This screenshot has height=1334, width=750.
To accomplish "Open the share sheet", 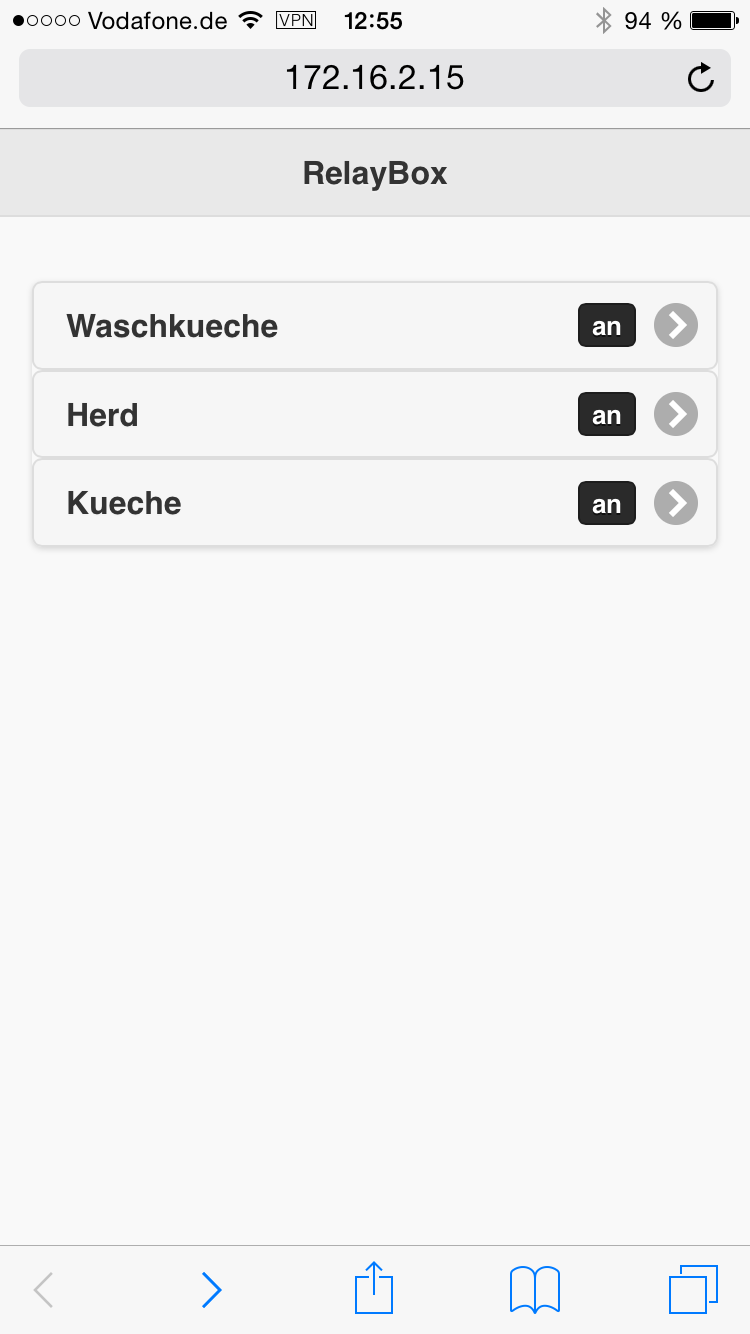I will [375, 1288].
